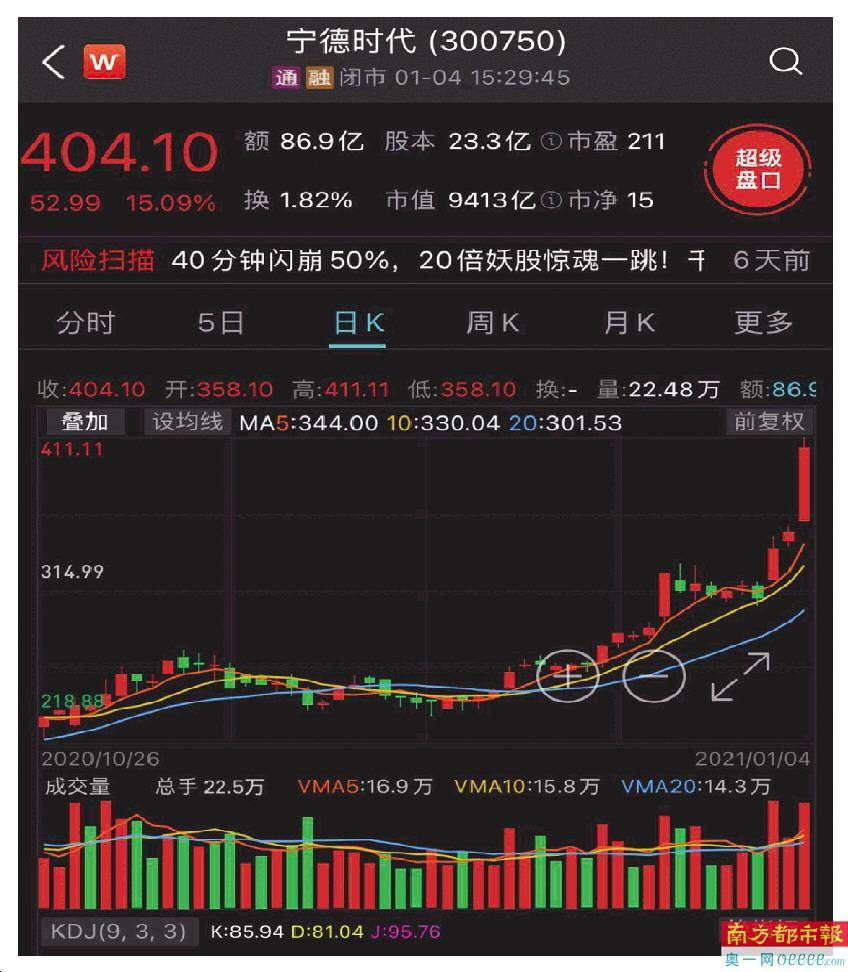The width and height of the screenshot is (848, 972).
Task: Zoom out the K-line chart with minus
Action: (x=654, y=676)
